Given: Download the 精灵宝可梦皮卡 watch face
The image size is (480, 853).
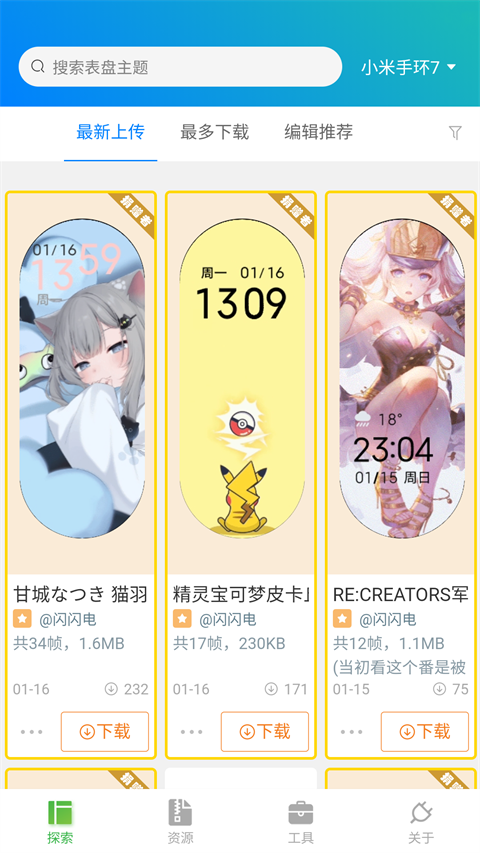Looking at the screenshot, I should 264,732.
